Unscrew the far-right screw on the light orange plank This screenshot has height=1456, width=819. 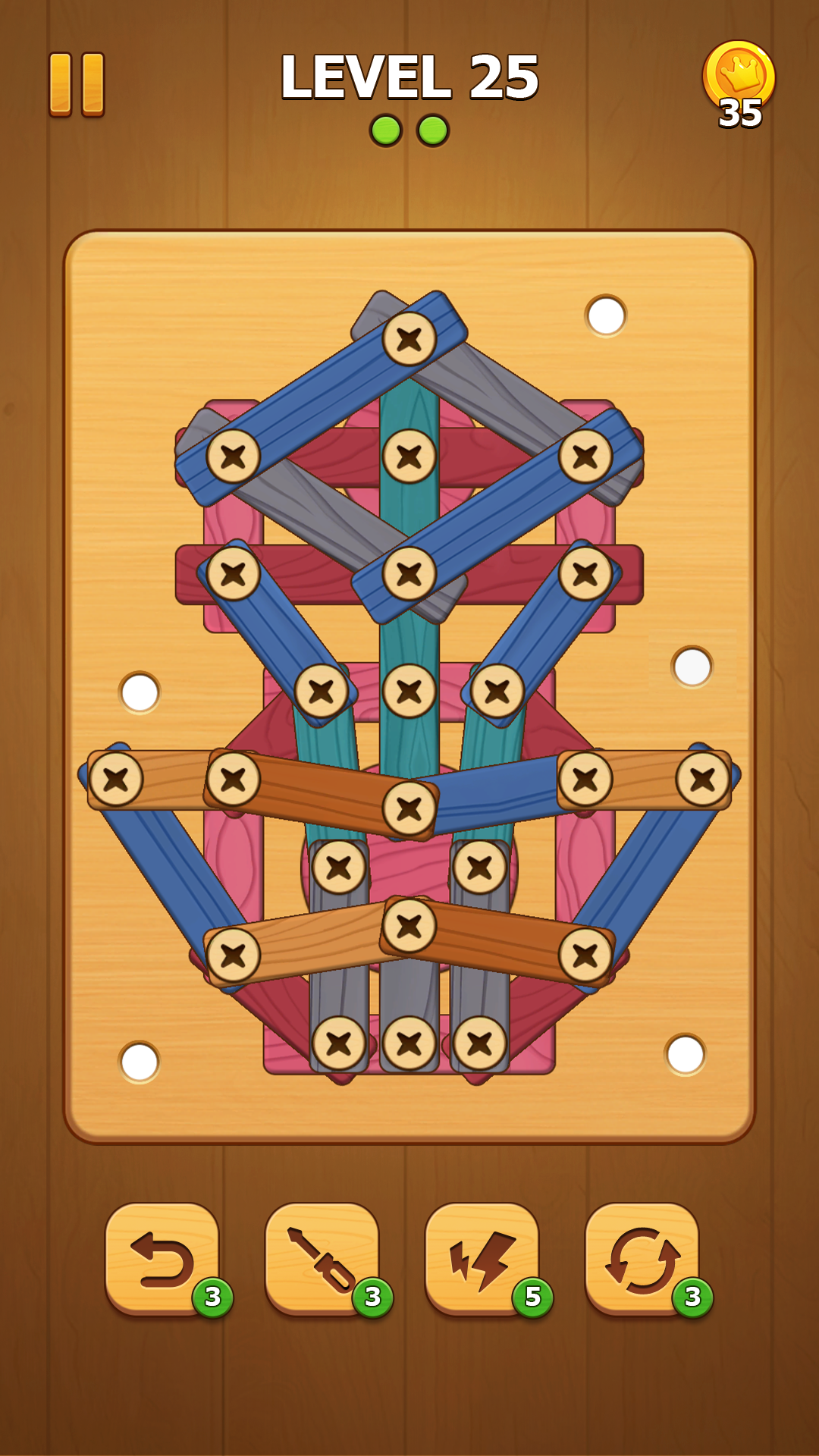point(703,779)
